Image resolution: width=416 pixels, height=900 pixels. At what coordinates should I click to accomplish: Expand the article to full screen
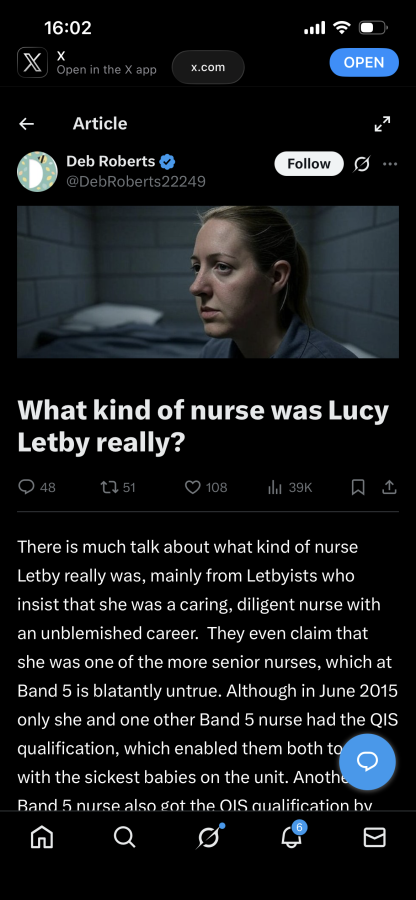pyautogui.click(x=382, y=123)
